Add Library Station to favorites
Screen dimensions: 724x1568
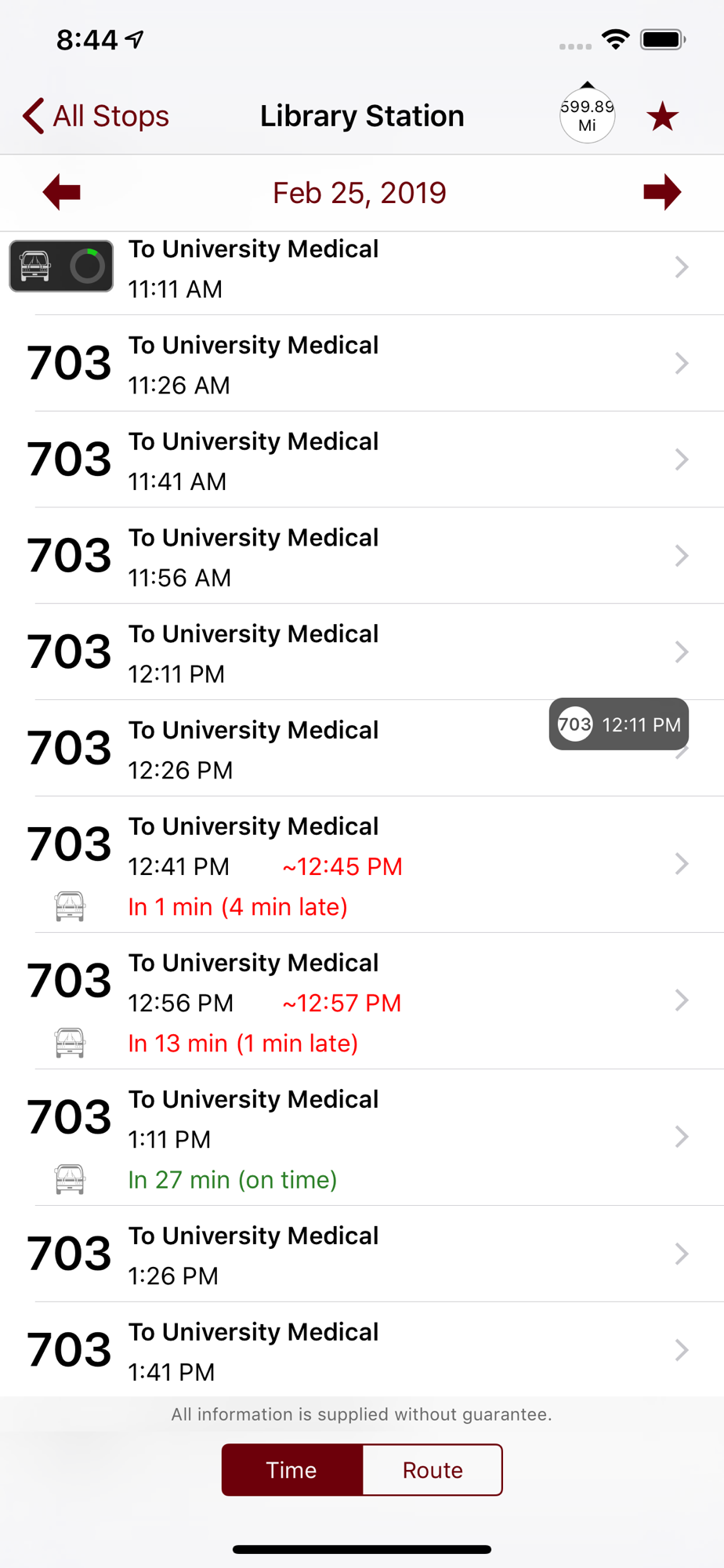click(x=662, y=117)
